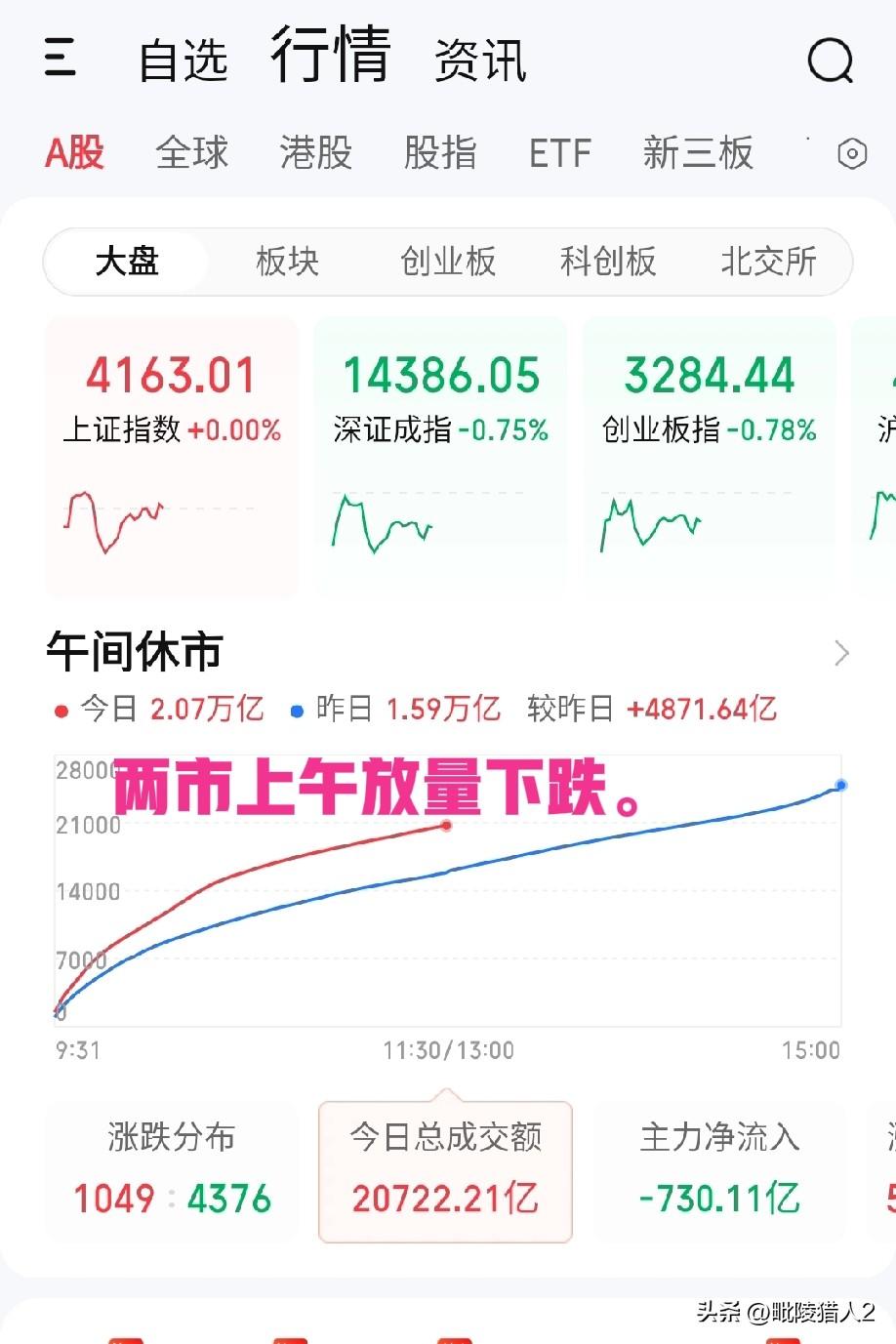896x1344 pixels.
Task: Open the search magnifier
Action: [830, 61]
